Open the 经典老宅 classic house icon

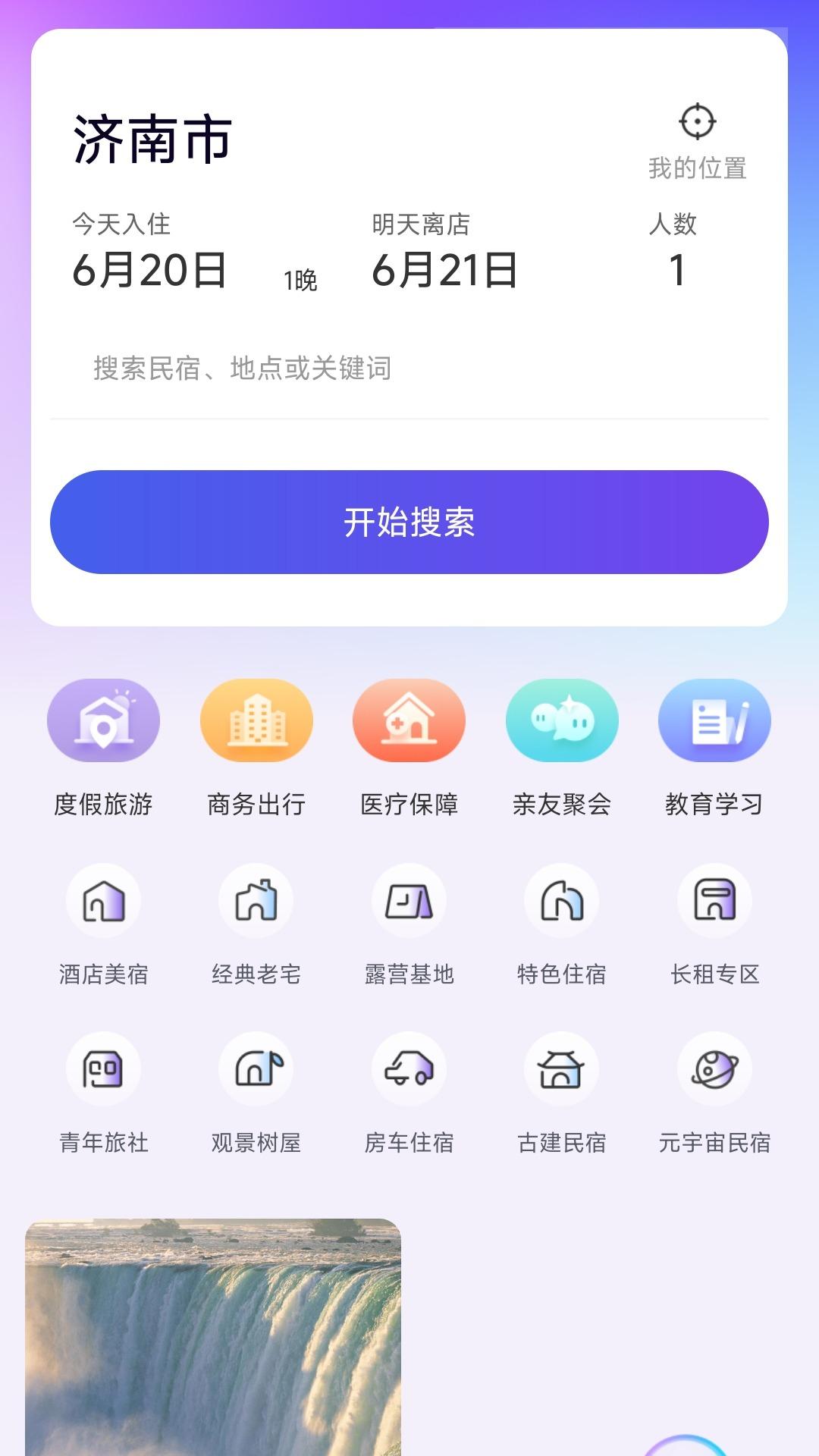(256, 901)
